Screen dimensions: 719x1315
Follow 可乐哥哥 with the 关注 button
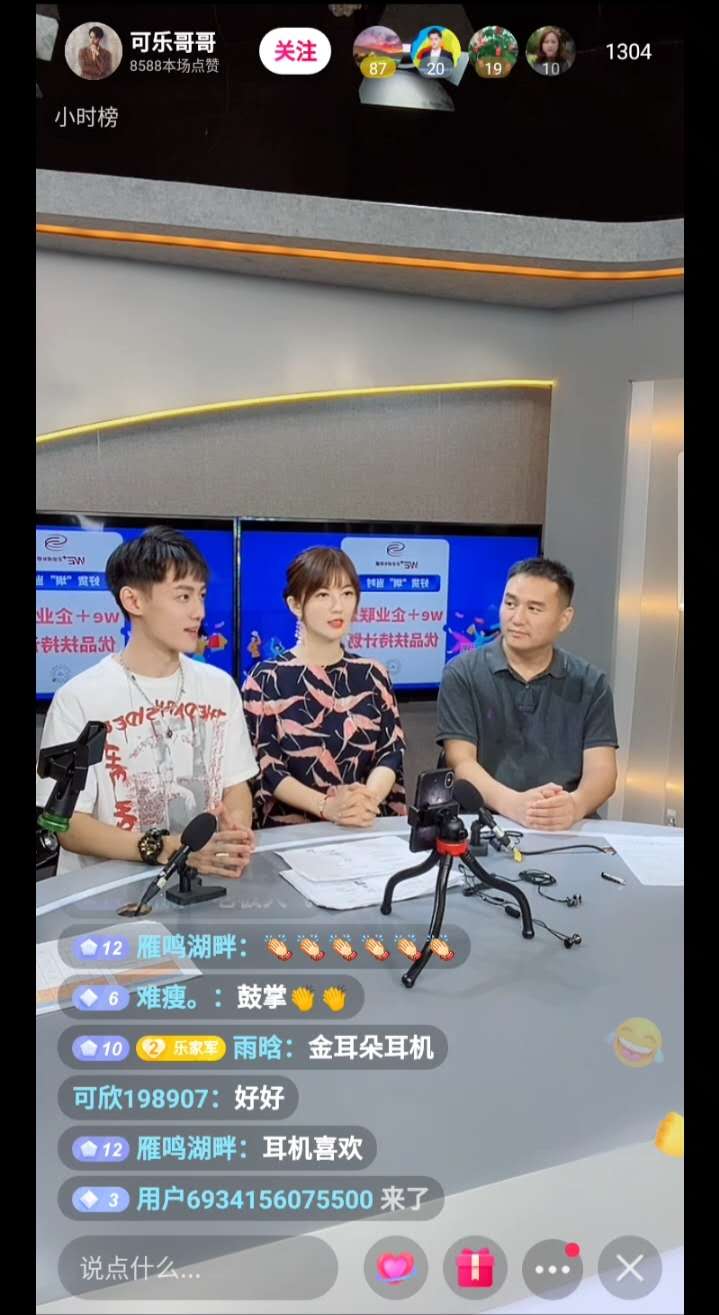pyautogui.click(x=295, y=51)
